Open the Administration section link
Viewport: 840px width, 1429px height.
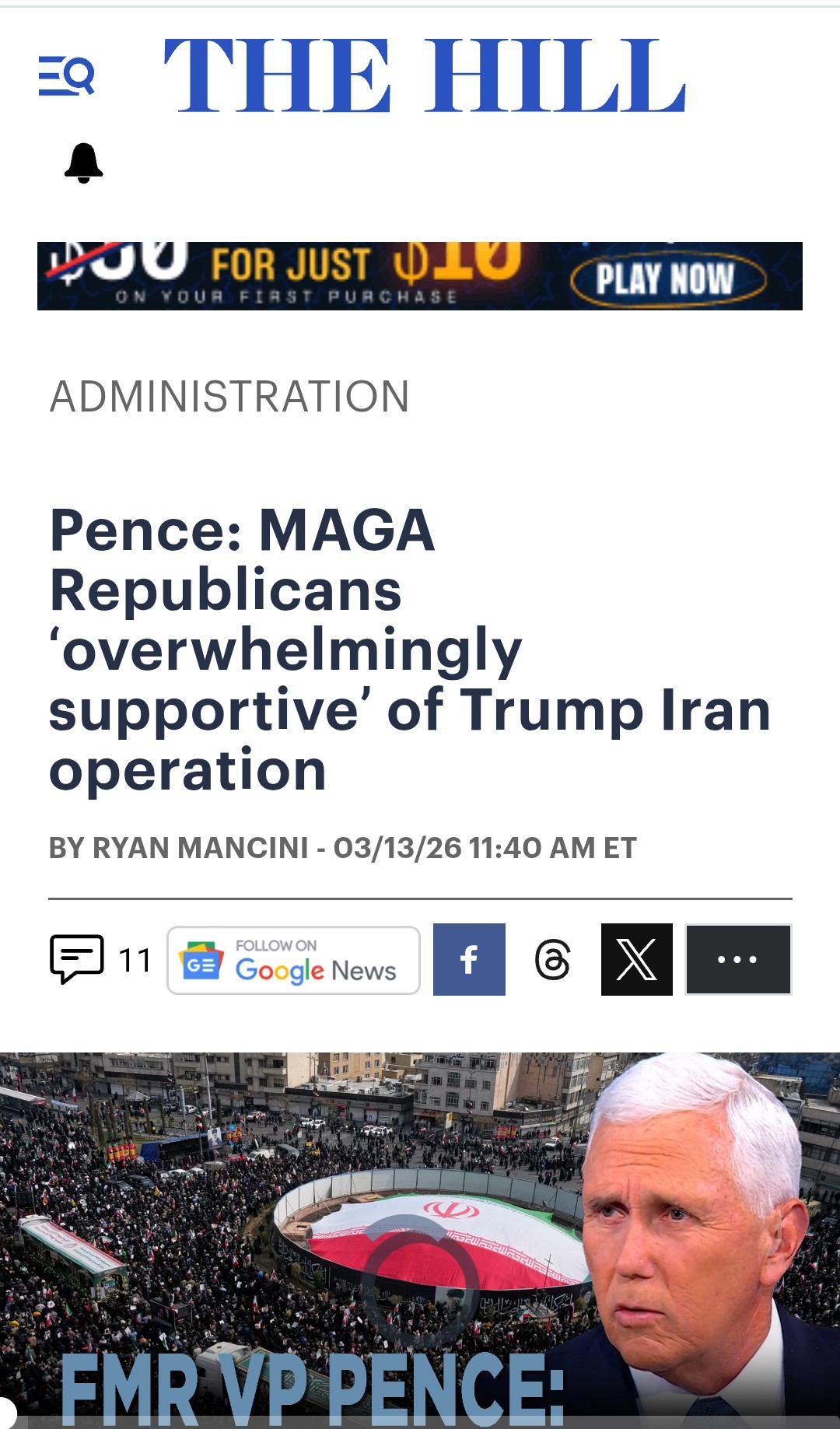229,397
